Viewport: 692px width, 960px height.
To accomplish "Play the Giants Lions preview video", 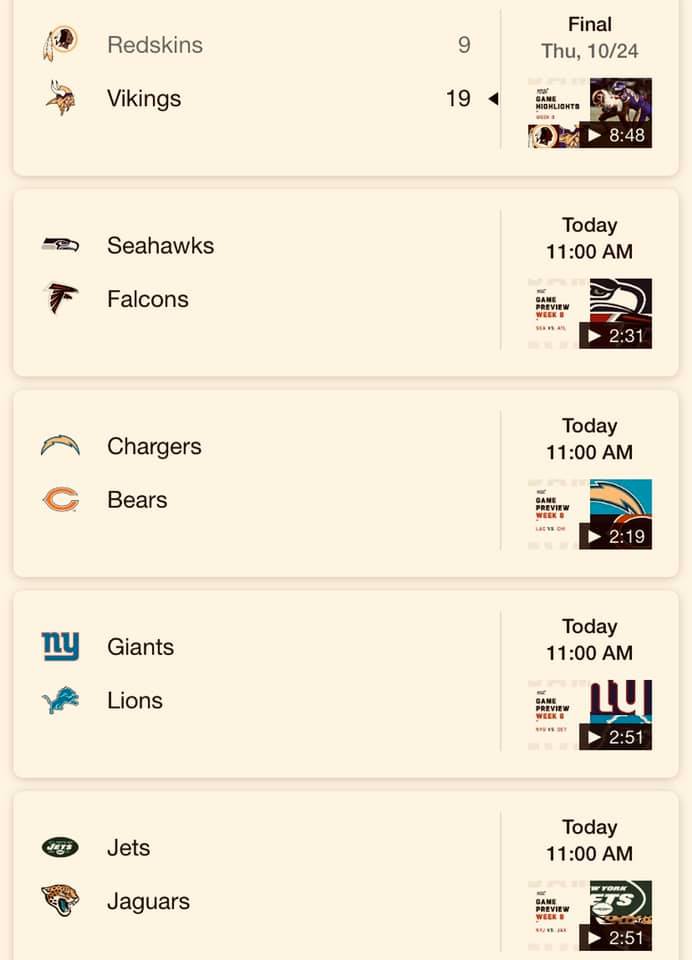I will pyautogui.click(x=590, y=715).
